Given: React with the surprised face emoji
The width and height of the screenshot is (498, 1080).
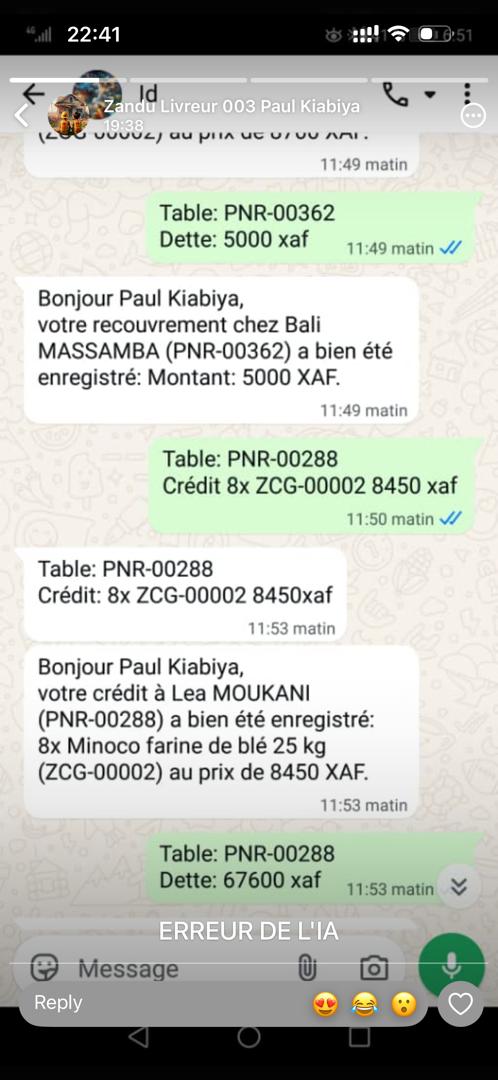Looking at the screenshot, I should click(x=404, y=1005).
